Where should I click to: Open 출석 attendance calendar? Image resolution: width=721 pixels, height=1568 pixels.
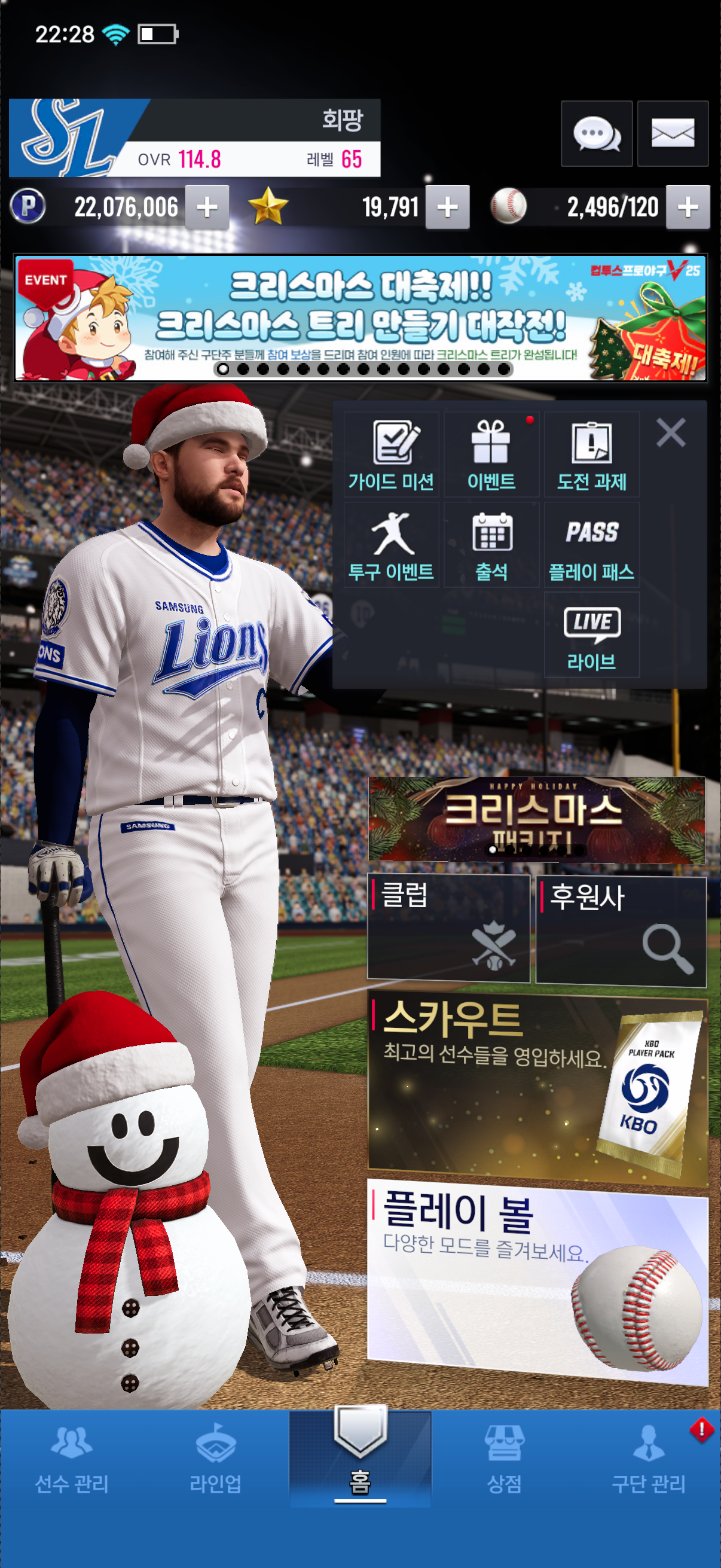coord(491,545)
